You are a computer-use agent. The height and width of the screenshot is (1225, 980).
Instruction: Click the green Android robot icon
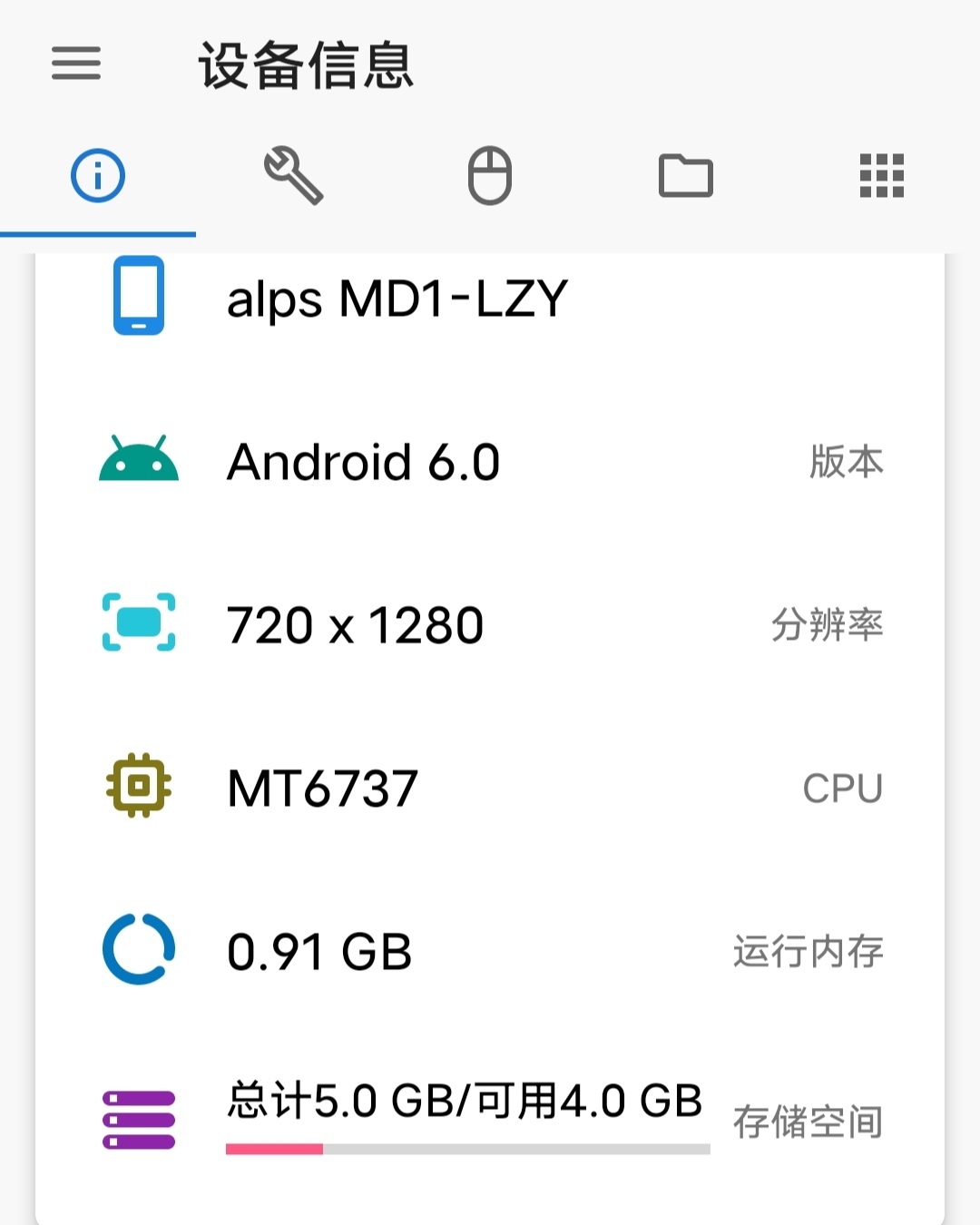click(x=138, y=461)
